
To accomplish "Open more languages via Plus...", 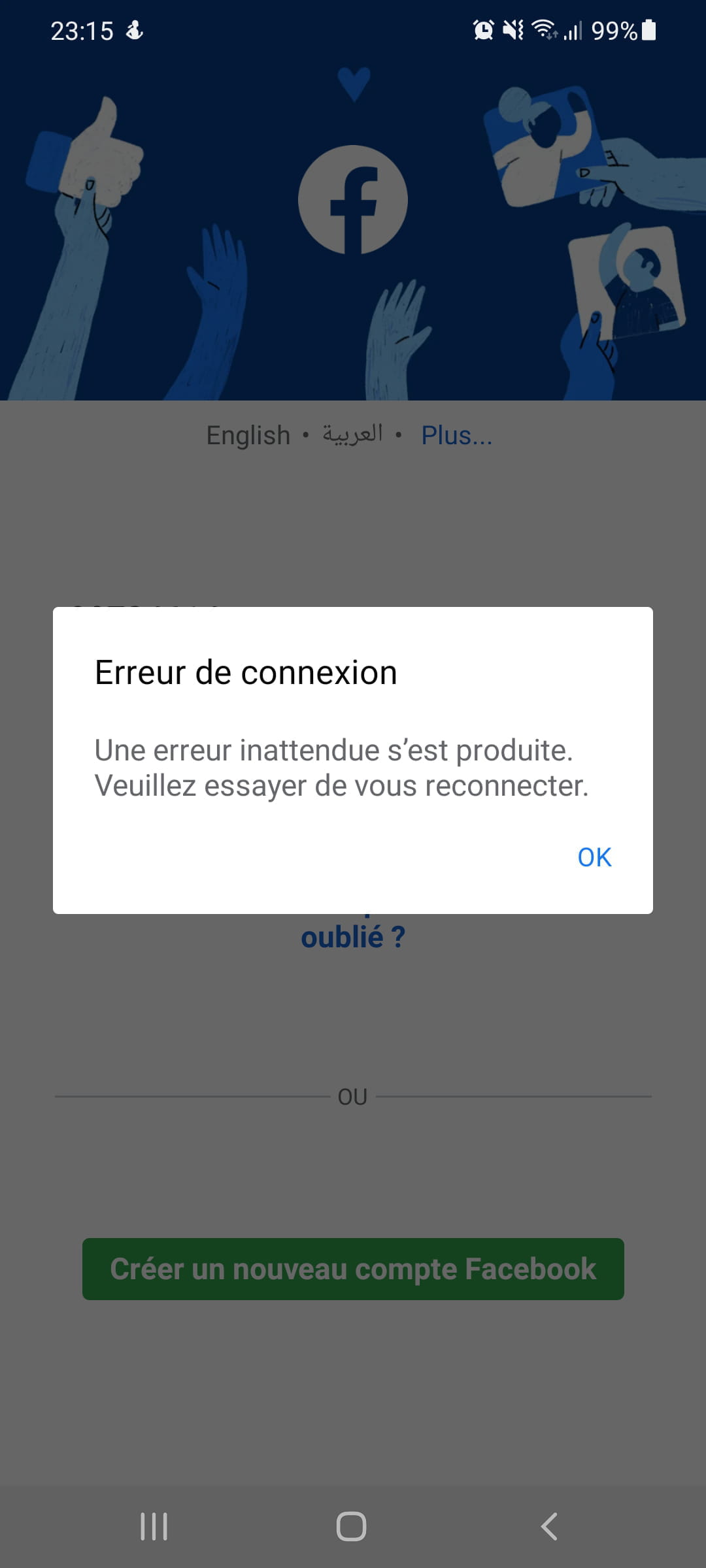I will point(456,435).
